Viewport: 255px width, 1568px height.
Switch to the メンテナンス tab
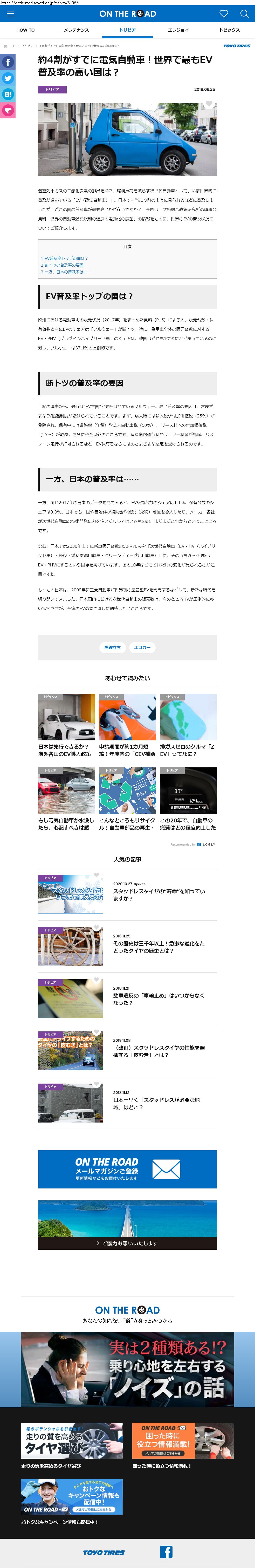point(76,30)
